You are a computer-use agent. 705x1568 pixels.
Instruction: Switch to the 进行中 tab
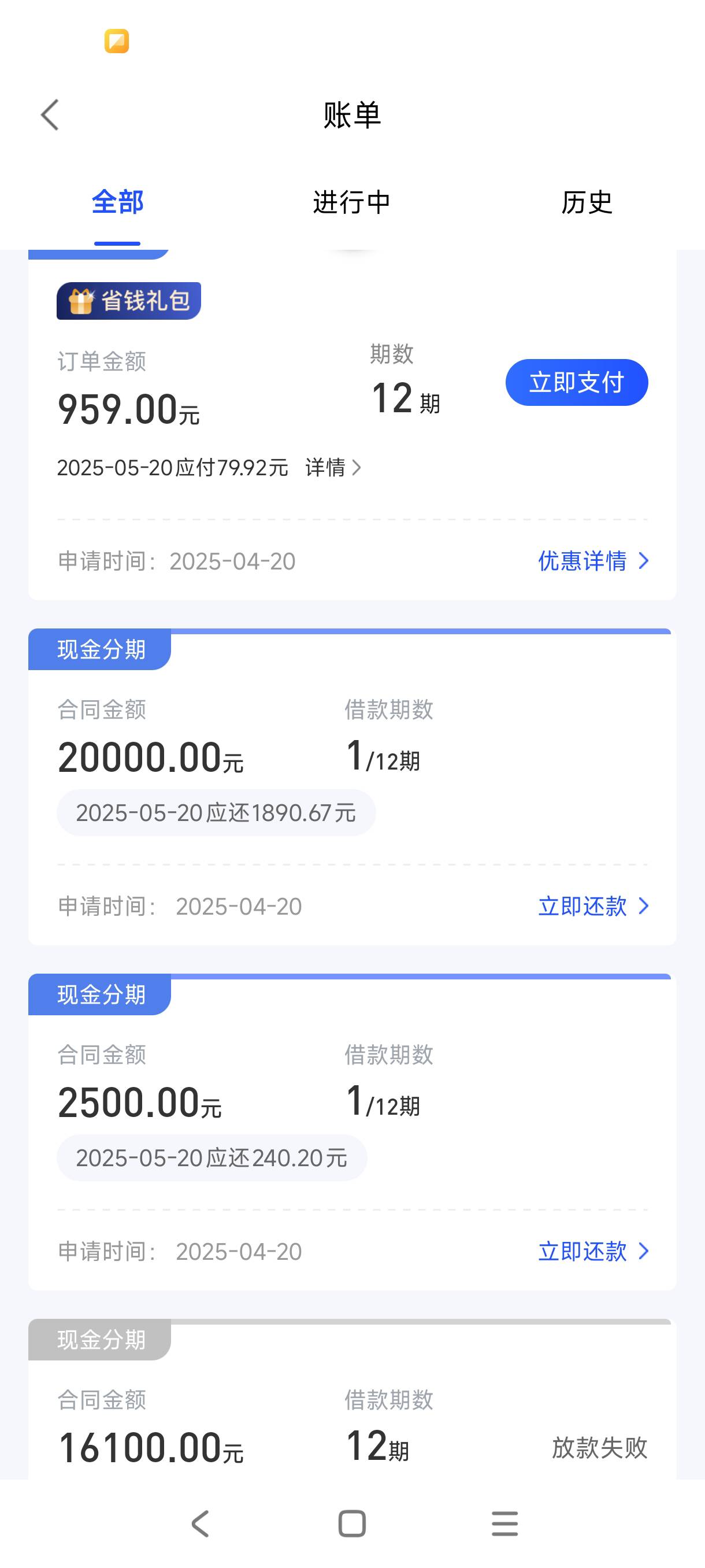[x=351, y=202]
